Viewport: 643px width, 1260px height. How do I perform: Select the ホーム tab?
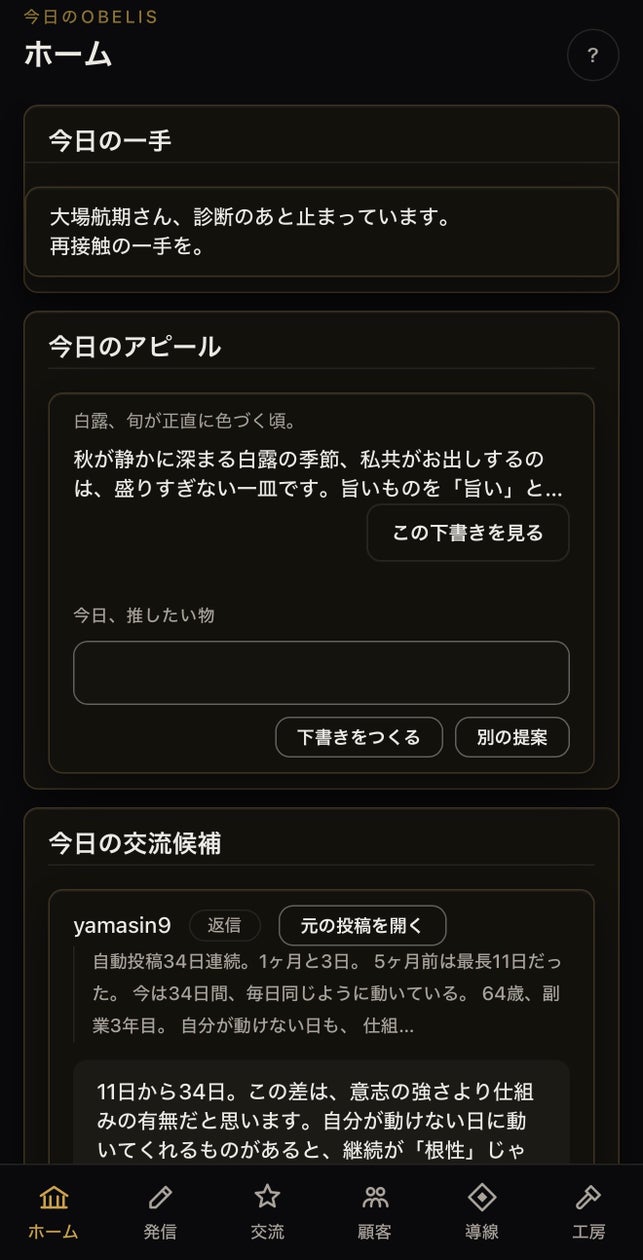pos(53,1212)
